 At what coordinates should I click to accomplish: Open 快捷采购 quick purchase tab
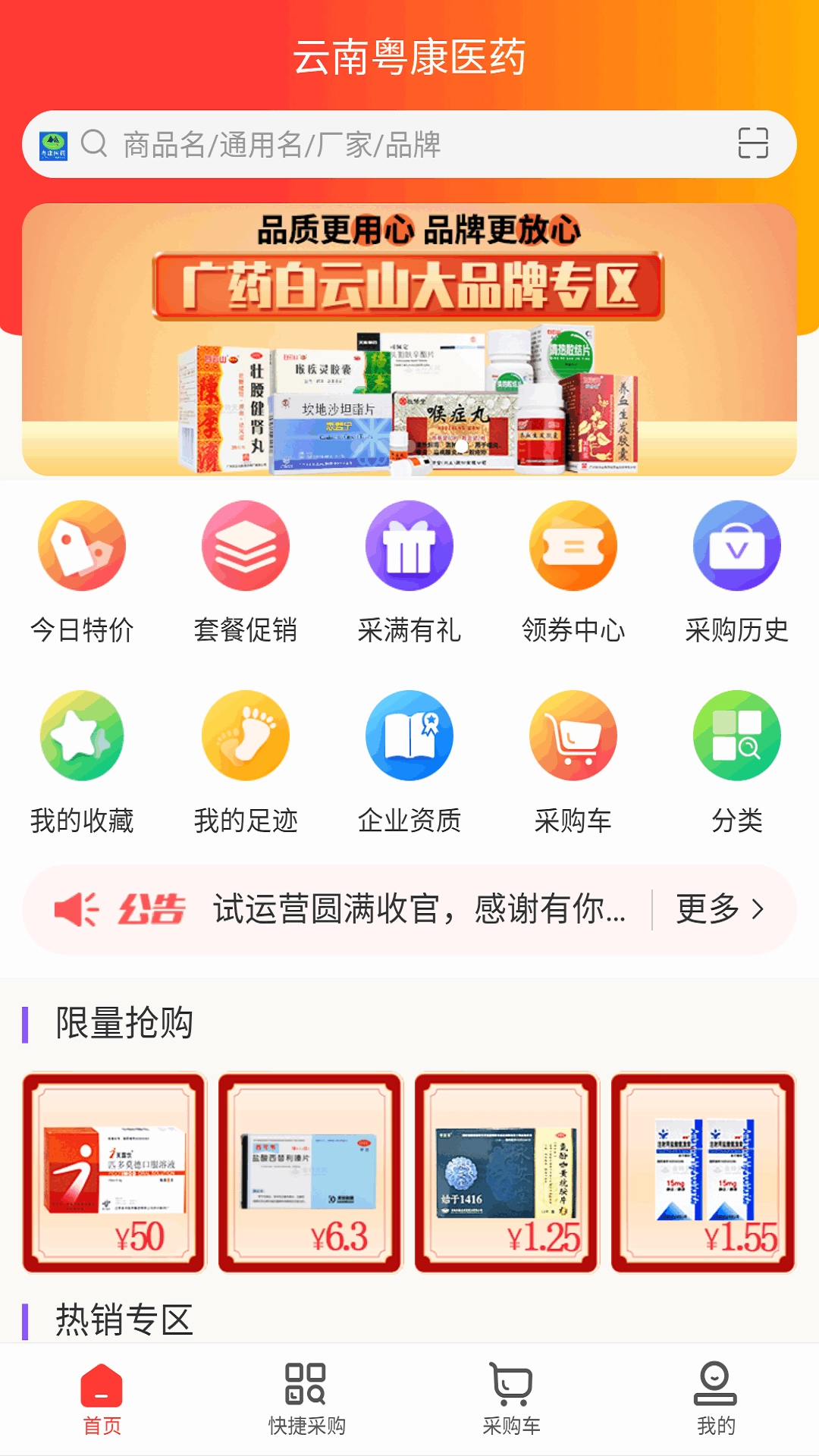click(x=307, y=1403)
